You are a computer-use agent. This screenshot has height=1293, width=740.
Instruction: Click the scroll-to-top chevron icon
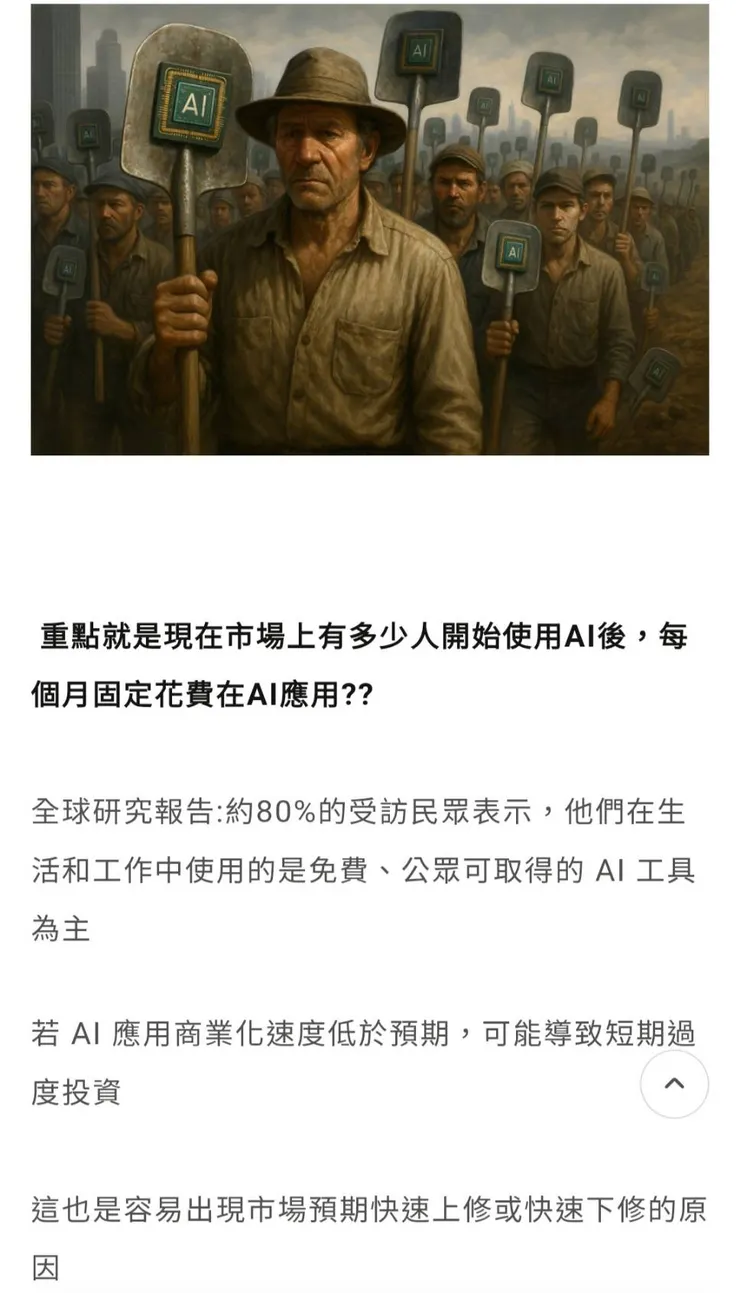point(675,1084)
